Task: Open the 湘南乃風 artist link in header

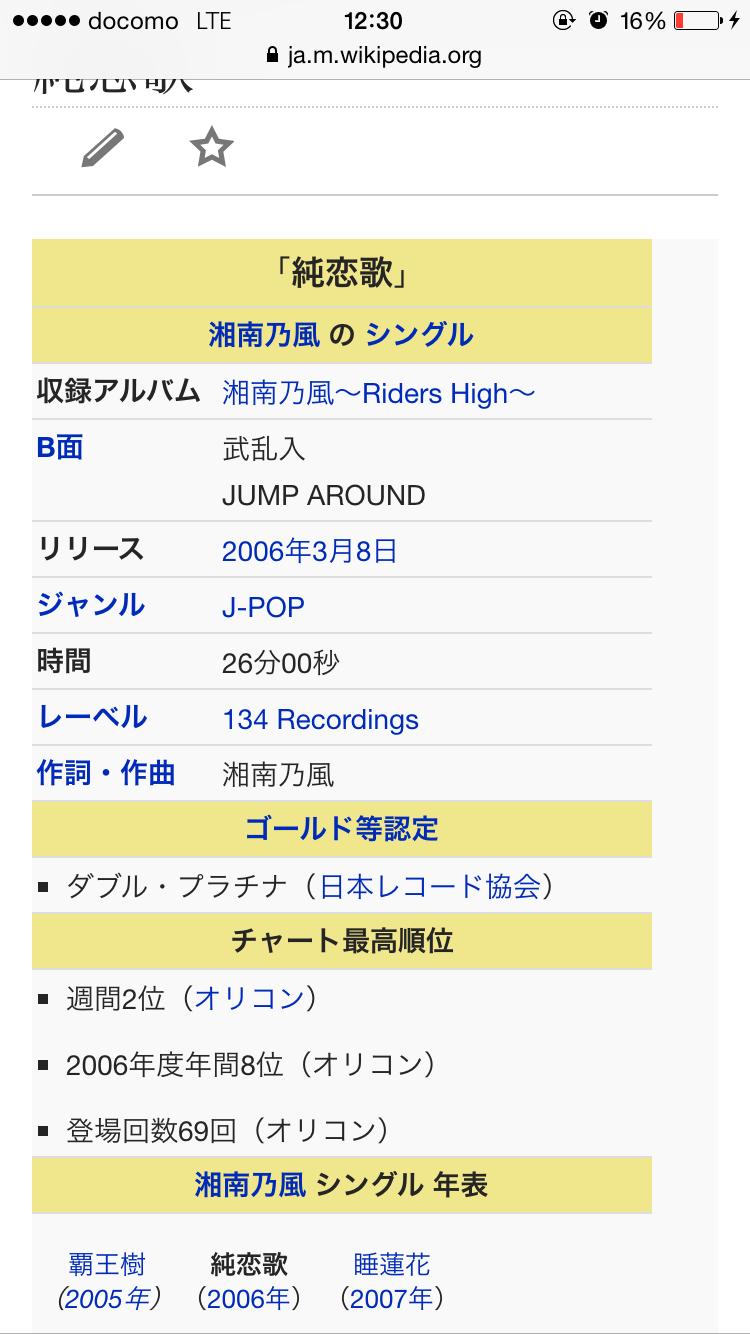Action: (x=264, y=335)
